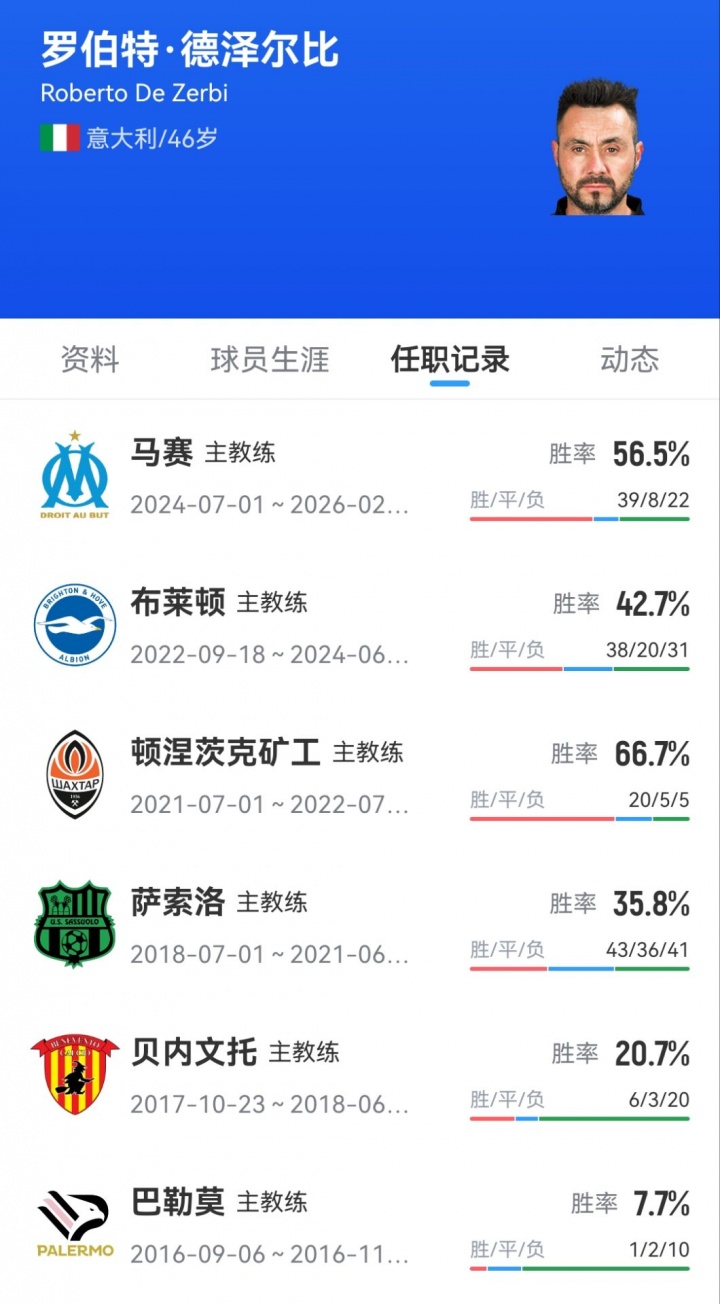Open the 布莱顿 coaching record
The width and height of the screenshot is (720, 1304).
click(360, 627)
